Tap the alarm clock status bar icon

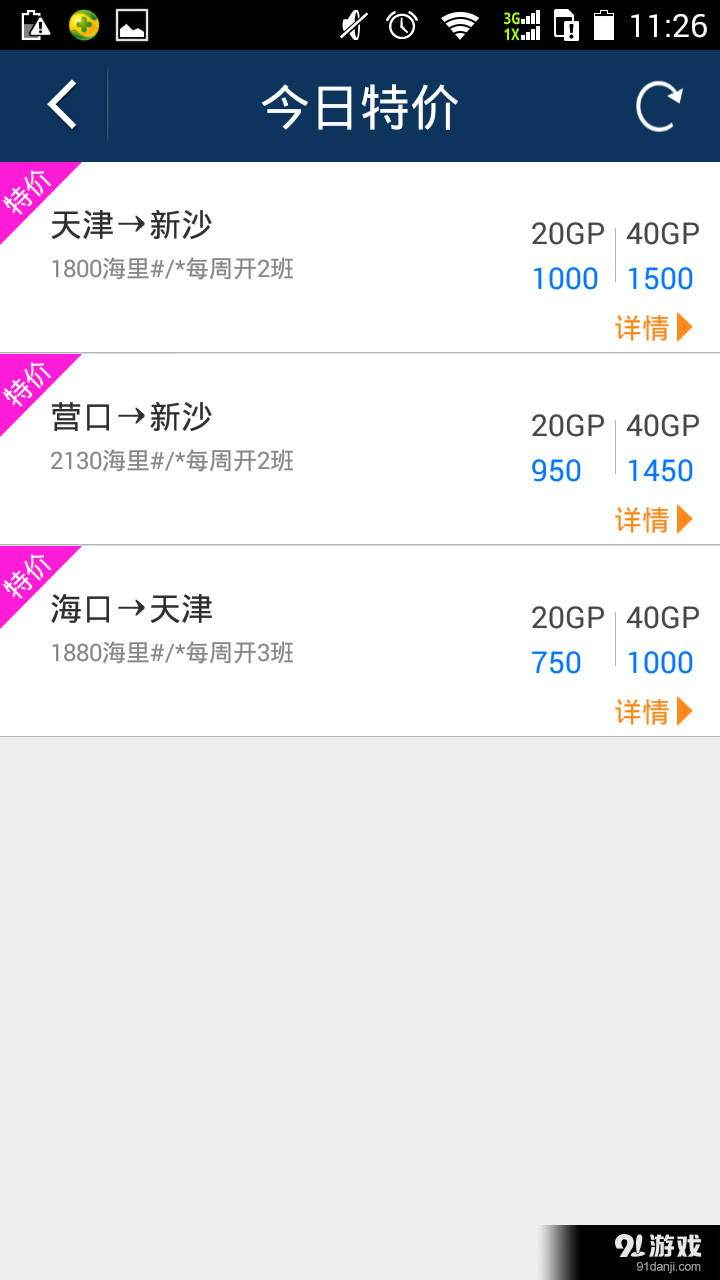[x=399, y=27]
